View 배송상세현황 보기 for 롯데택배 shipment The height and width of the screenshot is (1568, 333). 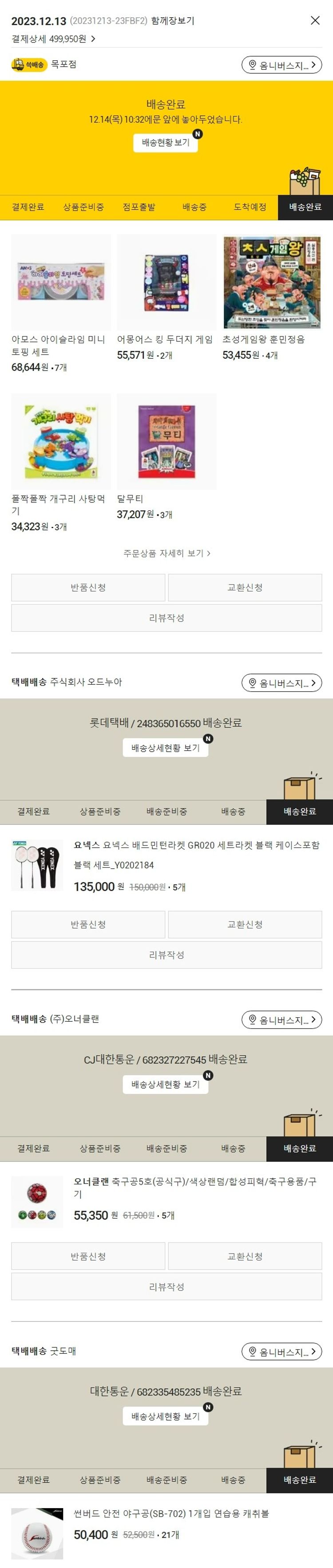click(165, 748)
